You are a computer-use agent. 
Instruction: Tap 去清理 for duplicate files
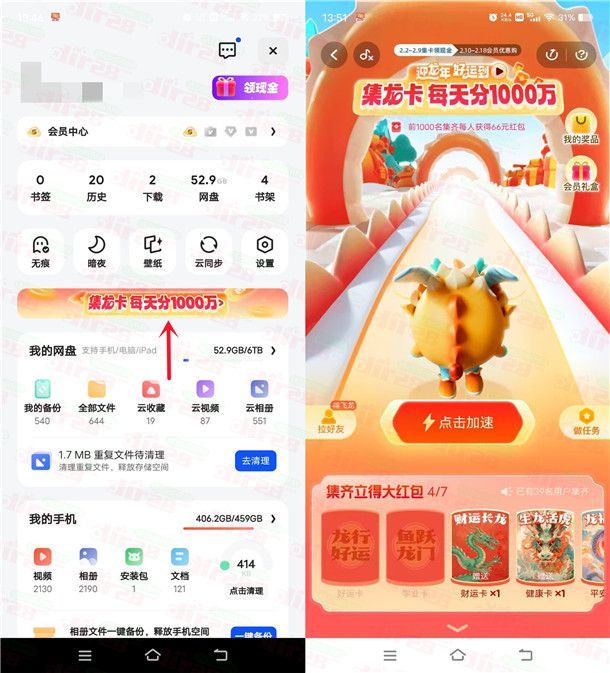click(254, 461)
